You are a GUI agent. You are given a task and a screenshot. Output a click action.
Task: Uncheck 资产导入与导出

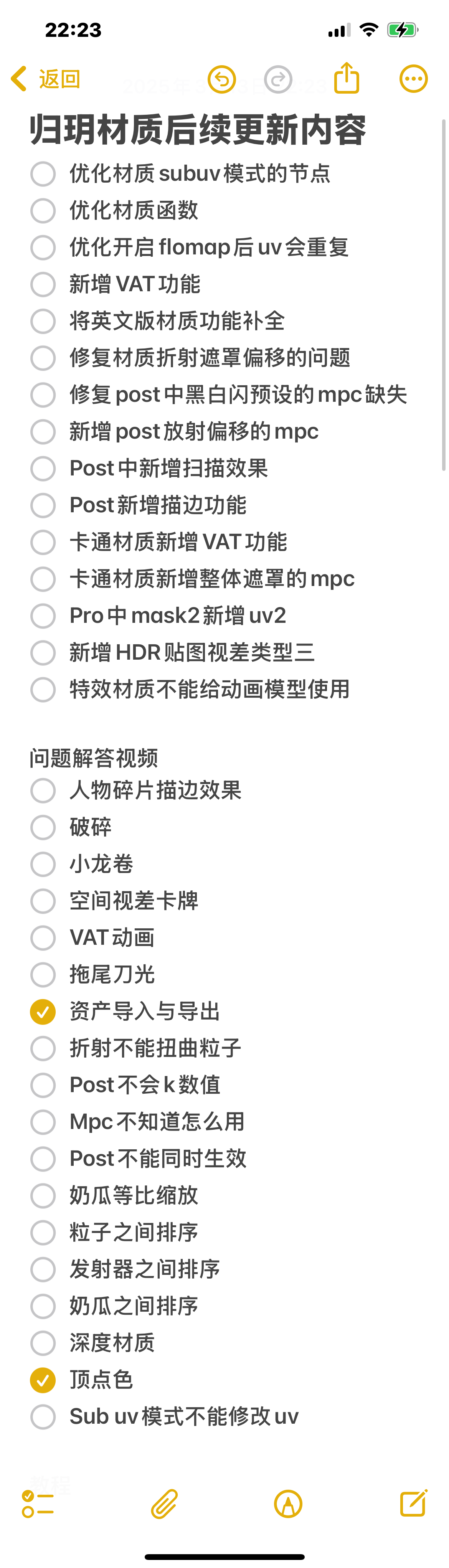pyautogui.click(x=43, y=1011)
